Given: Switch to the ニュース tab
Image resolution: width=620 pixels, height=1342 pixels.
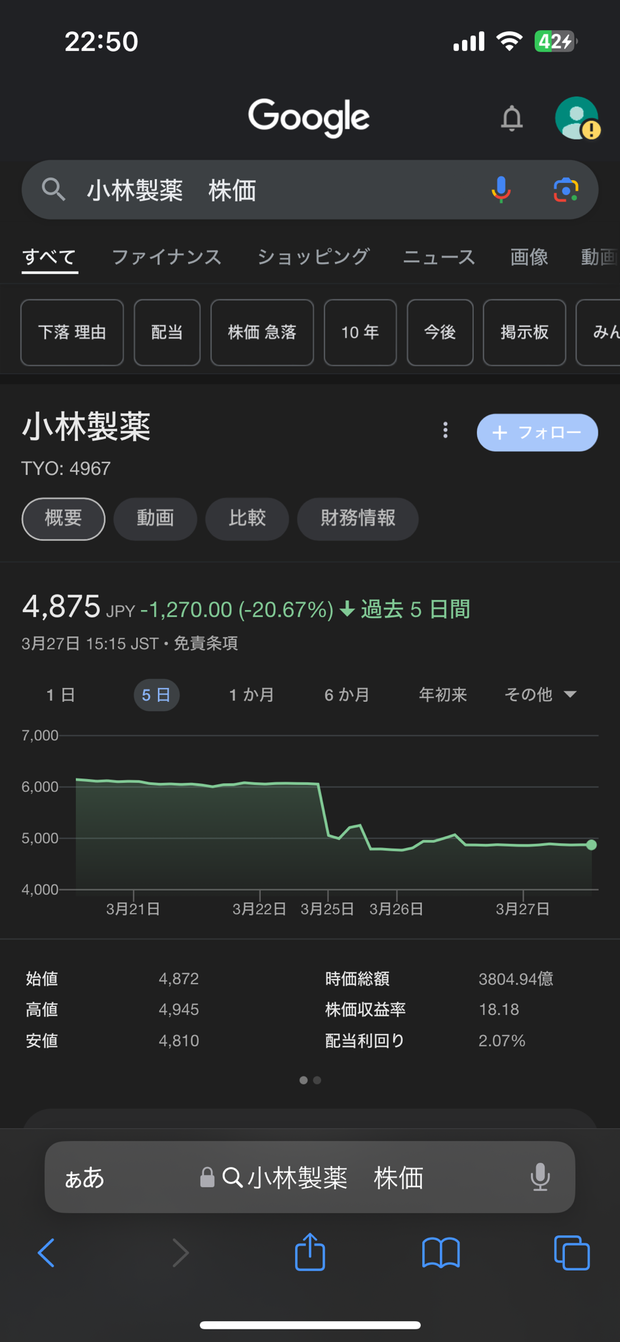Looking at the screenshot, I should pos(439,257).
